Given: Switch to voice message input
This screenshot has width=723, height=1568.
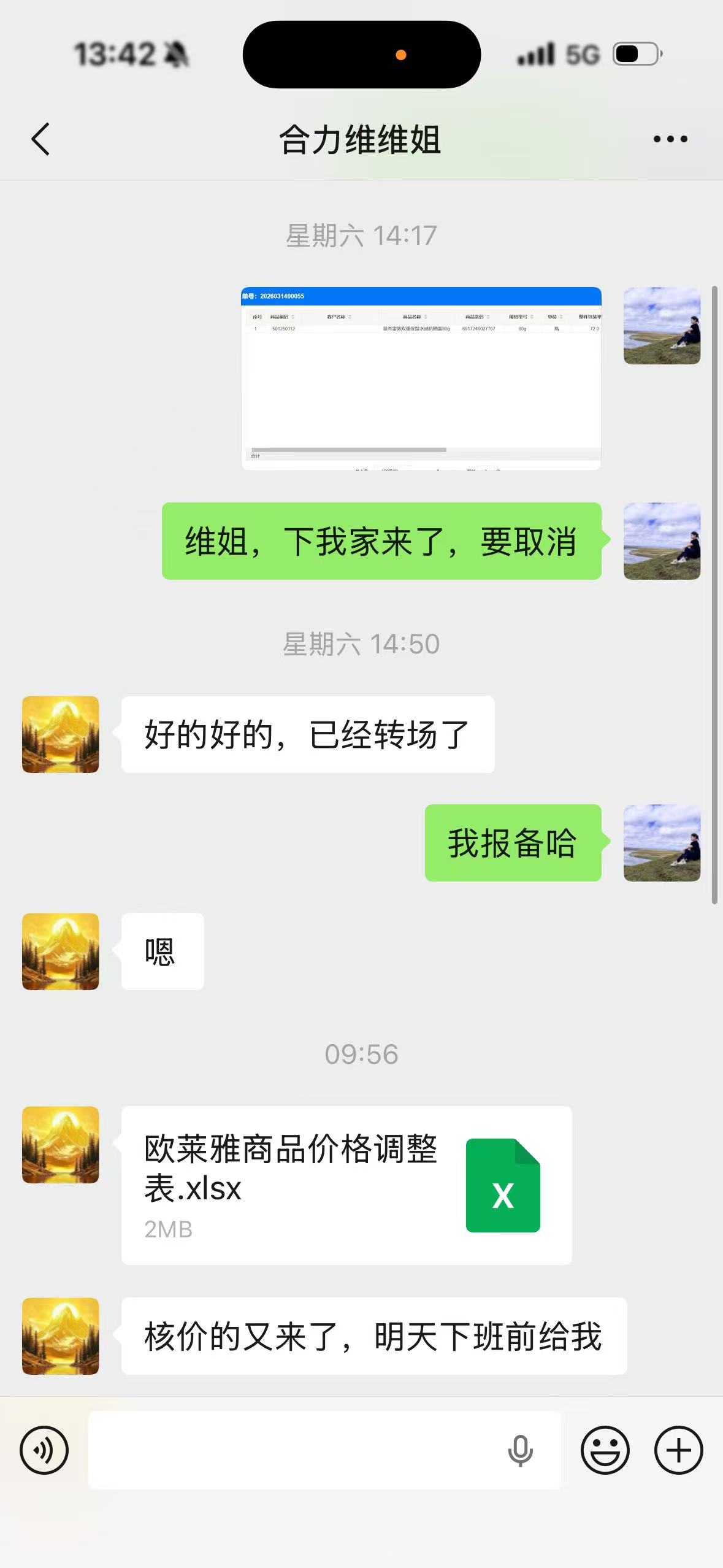Looking at the screenshot, I should click(x=44, y=1450).
